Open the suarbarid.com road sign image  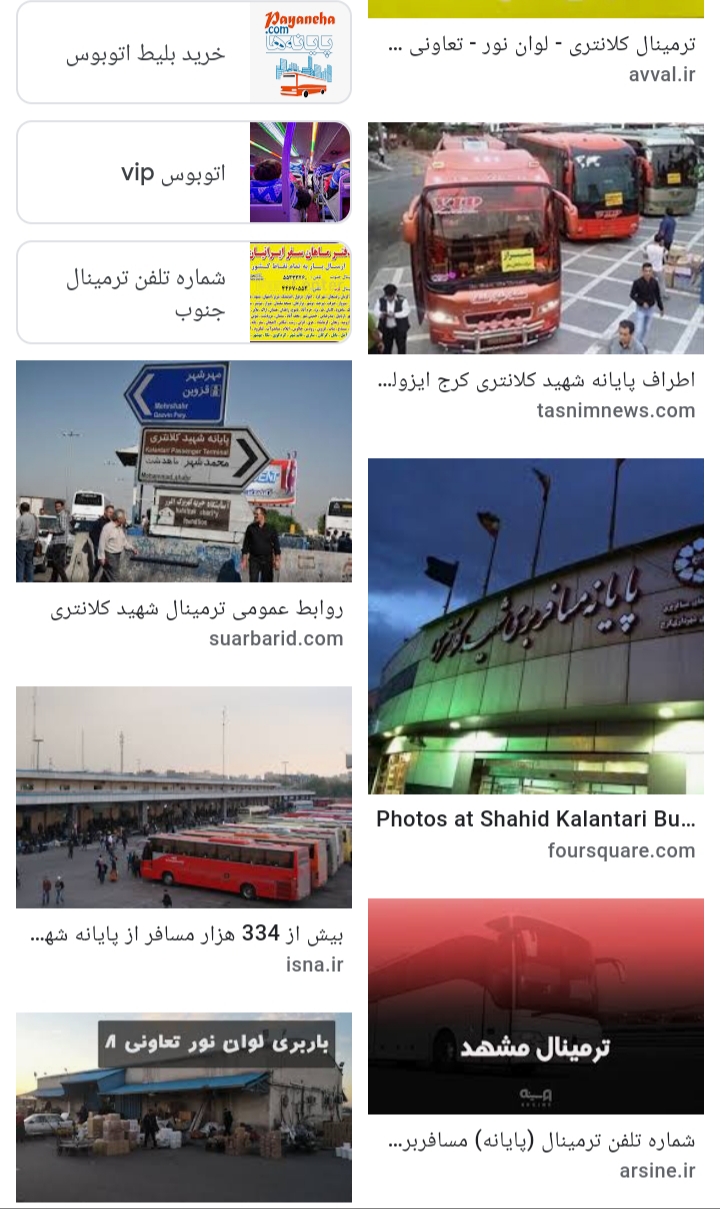click(184, 471)
